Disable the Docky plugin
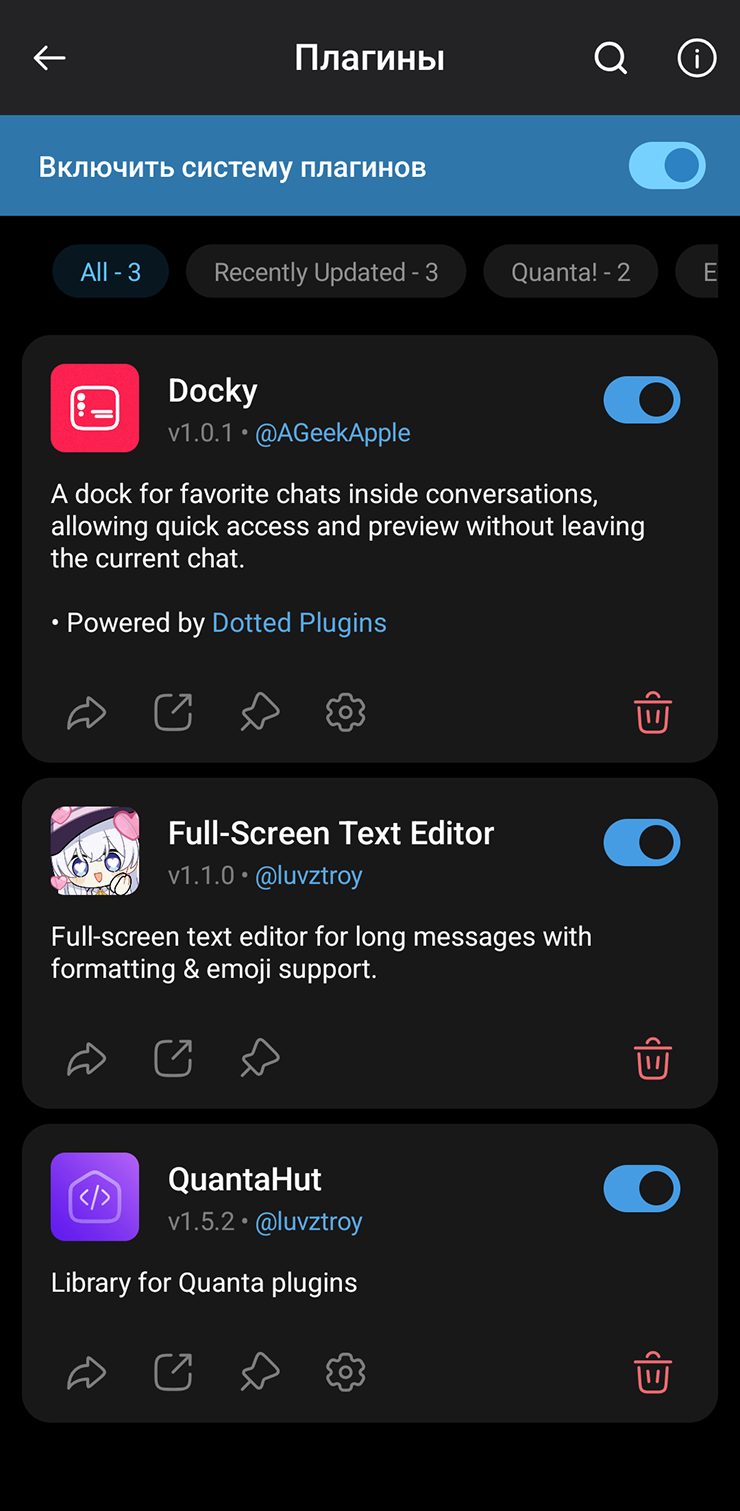This screenshot has height=1511, width=740. coord(641,401)
